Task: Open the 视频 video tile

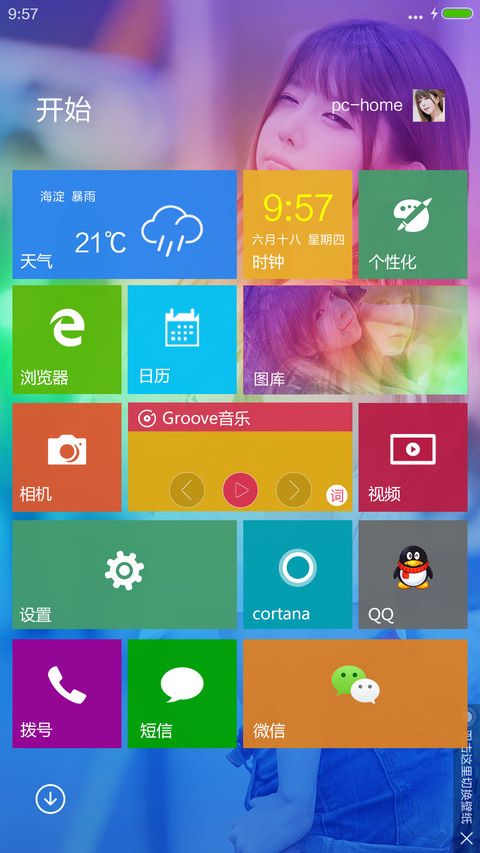Action: click(413, 457)
